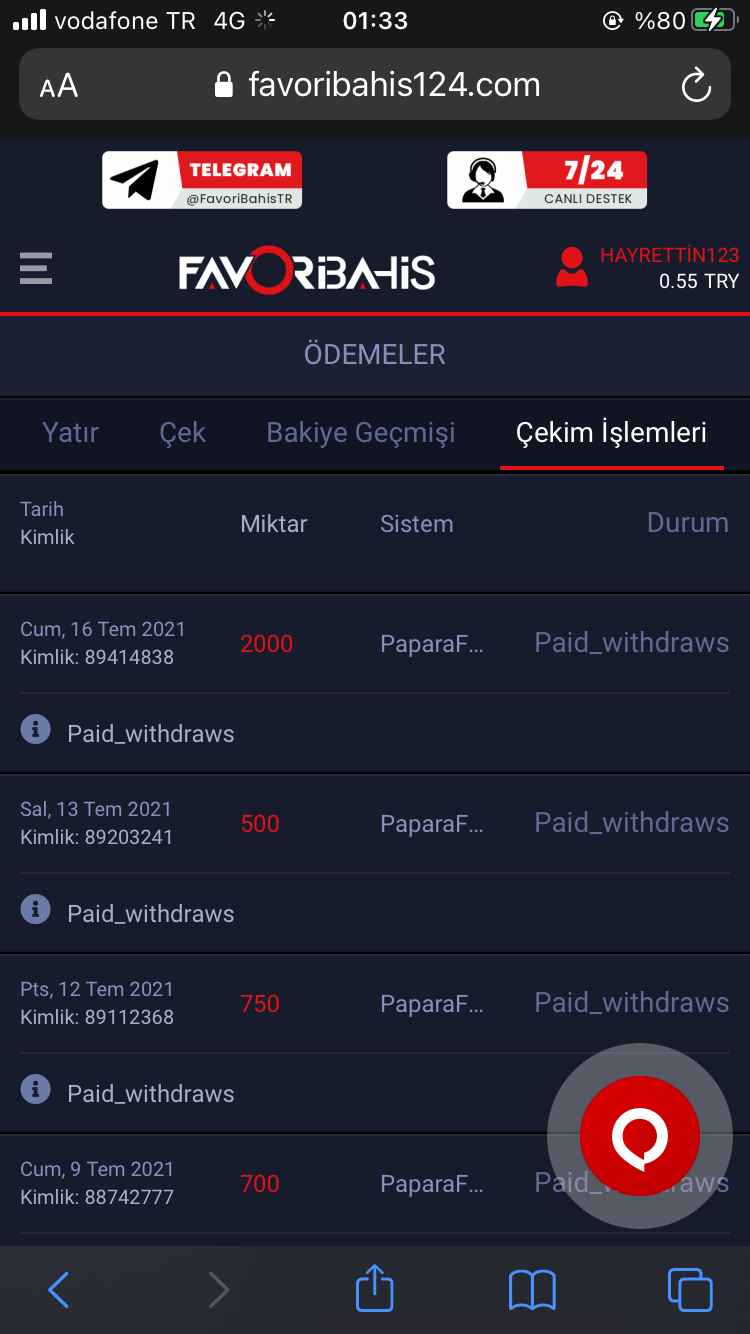Go back to the previous page
This screenshot has width=750, height=1334.
[59, 1290]
